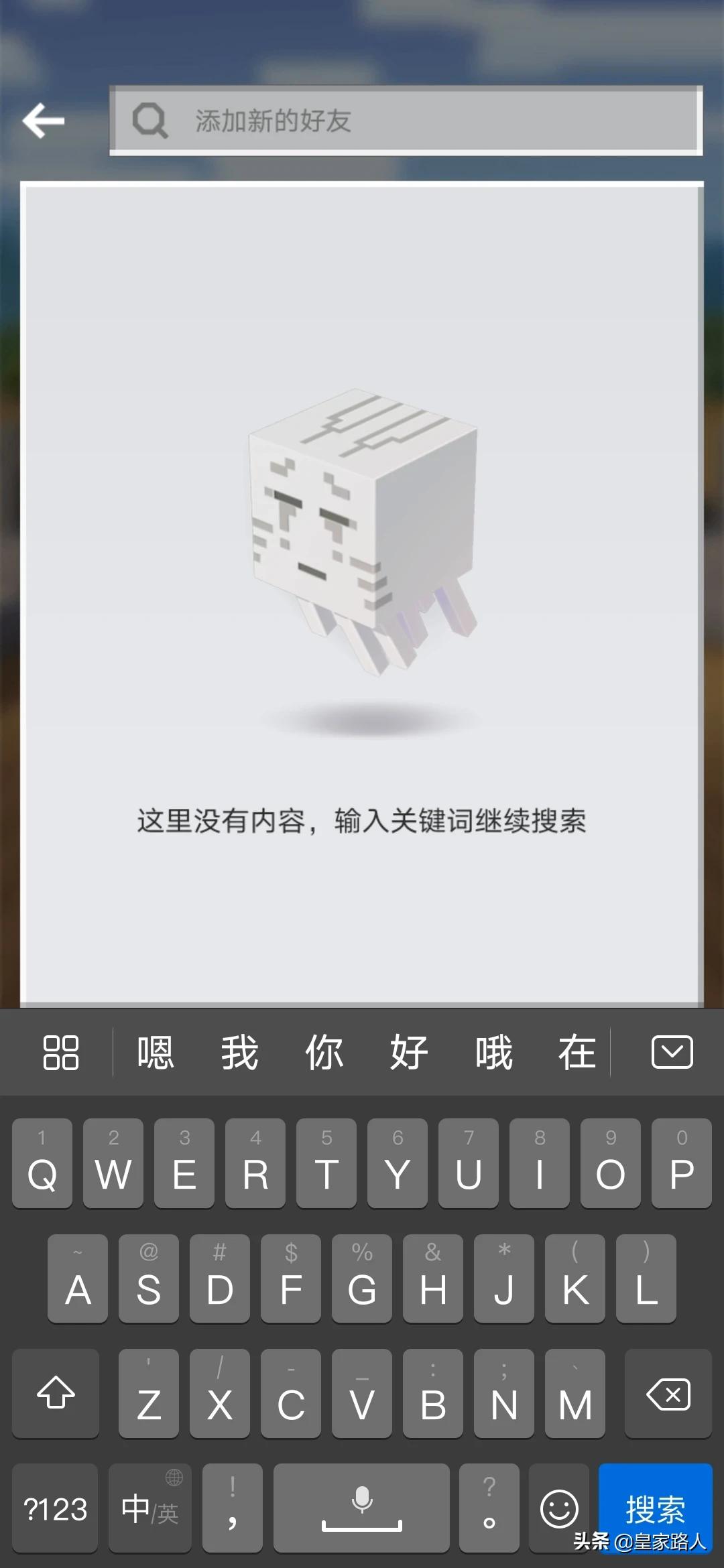Image resolution: width=724 pixels, height=1568 pixels.
Task: Tap the shift key
Action: click(56, 1393)
